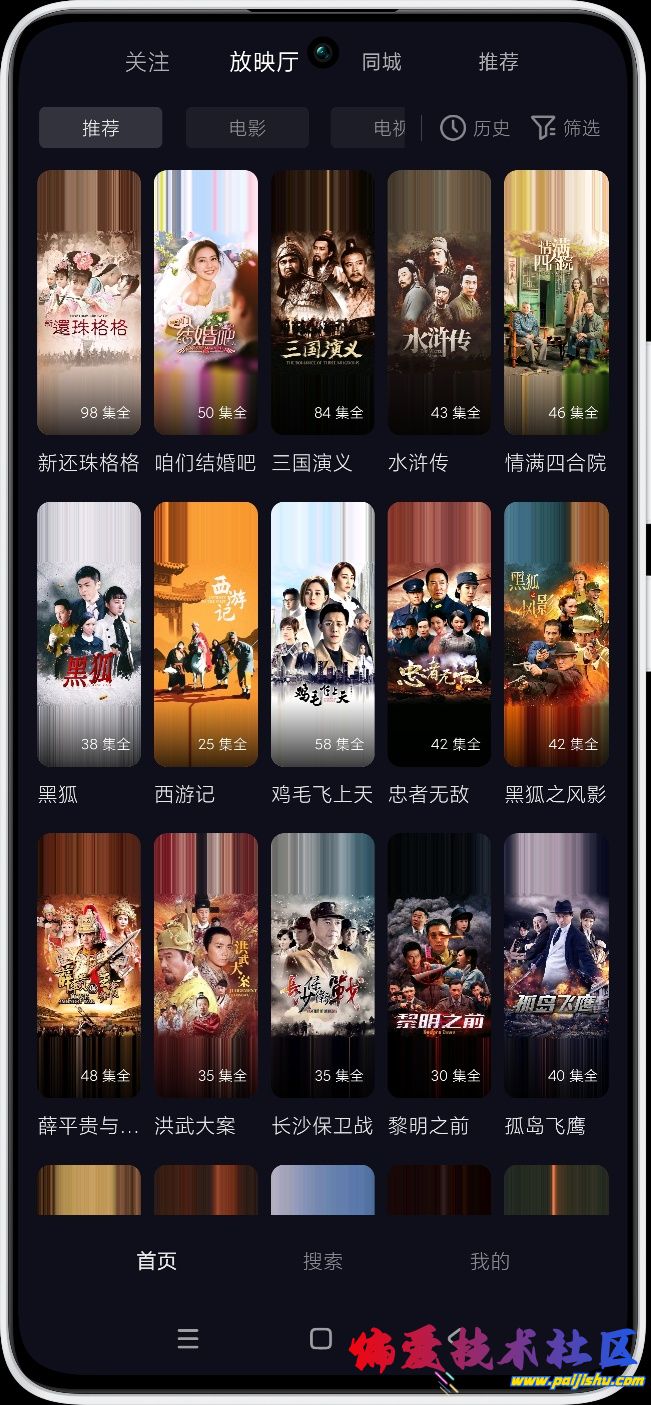Select the 电影 category chip

coord(247,128)
